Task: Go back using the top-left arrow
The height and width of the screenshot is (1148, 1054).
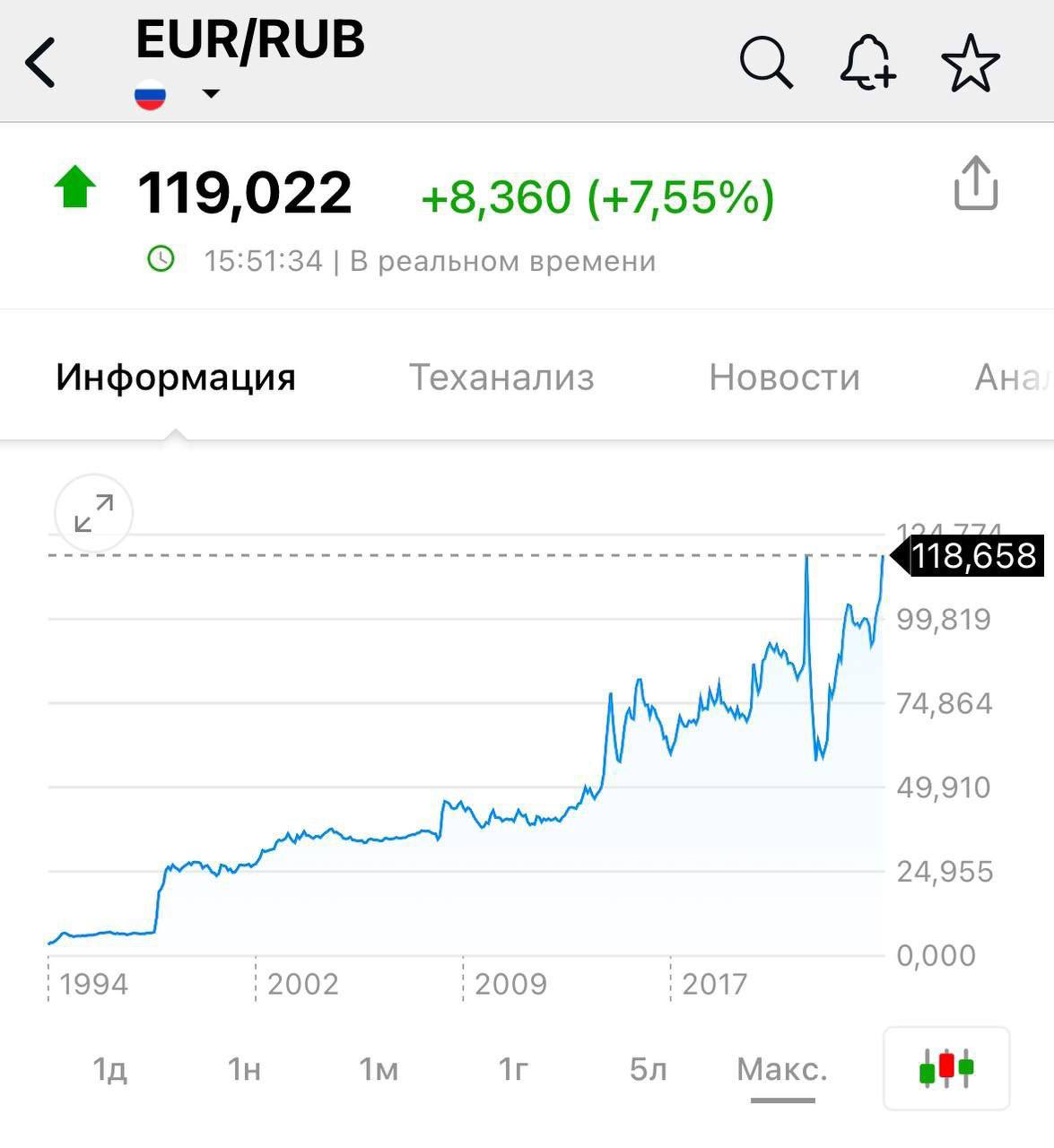Action: pos(41,63)
